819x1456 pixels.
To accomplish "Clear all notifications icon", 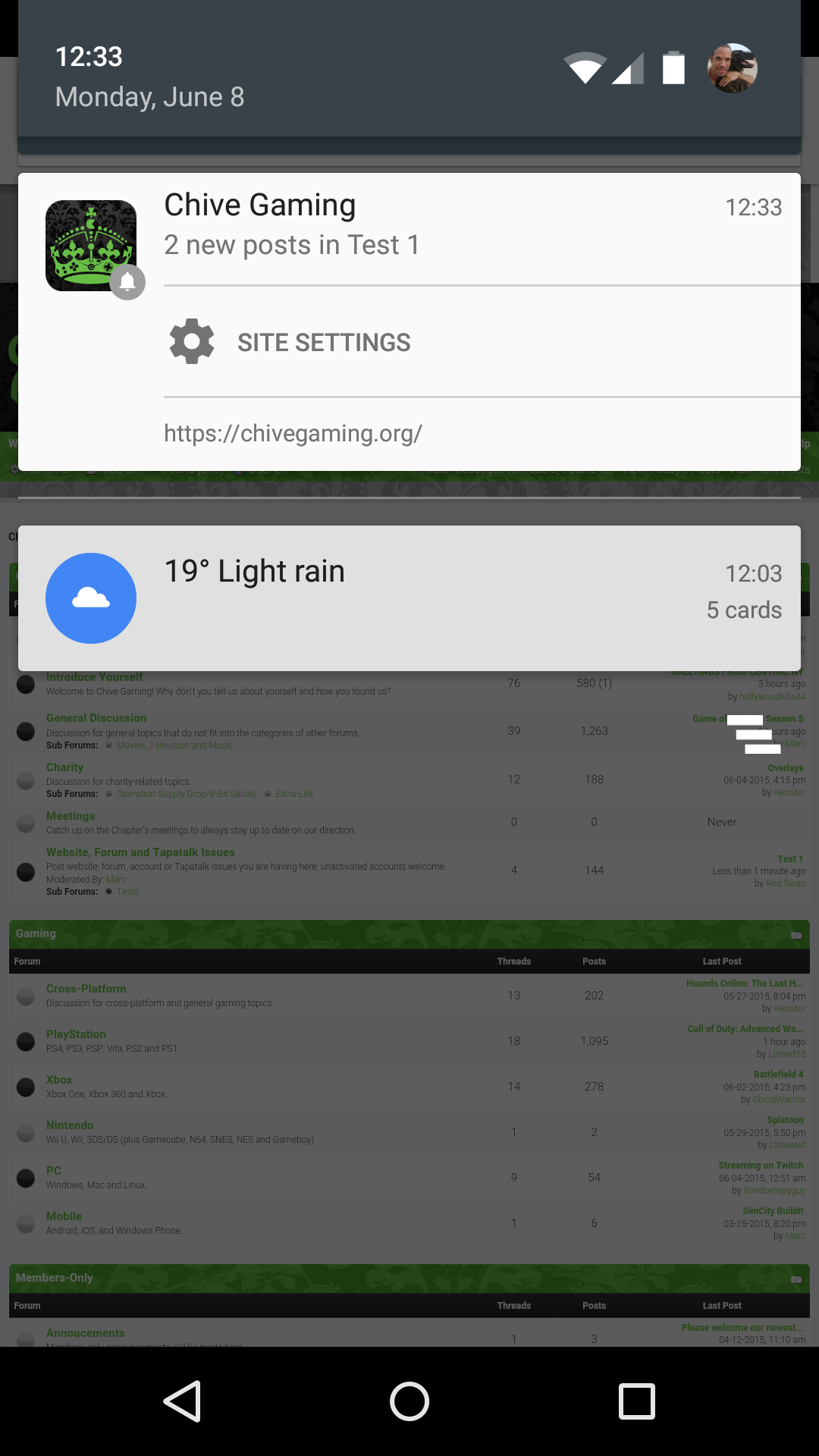I will tap(754, 734).
